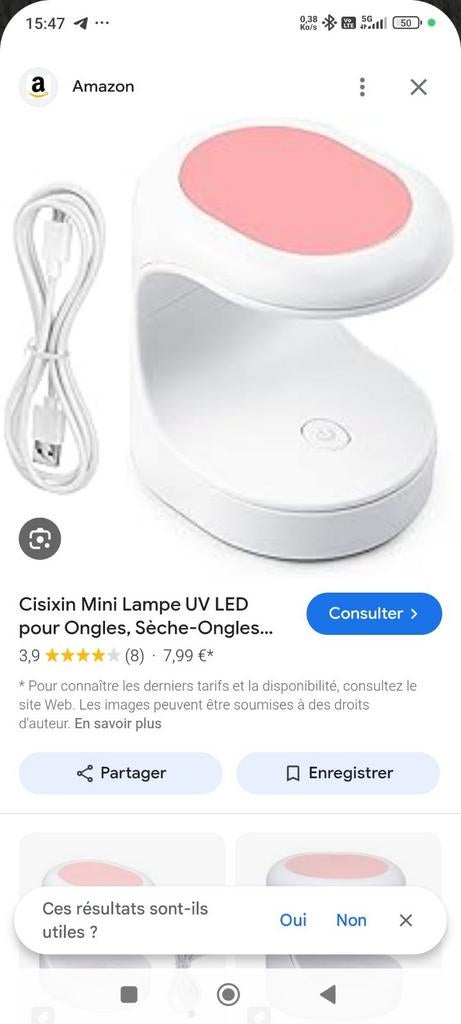This screenshot has width=461, height=1024.
Task: Go to the home screen
Action: click(x=228, y=995)
